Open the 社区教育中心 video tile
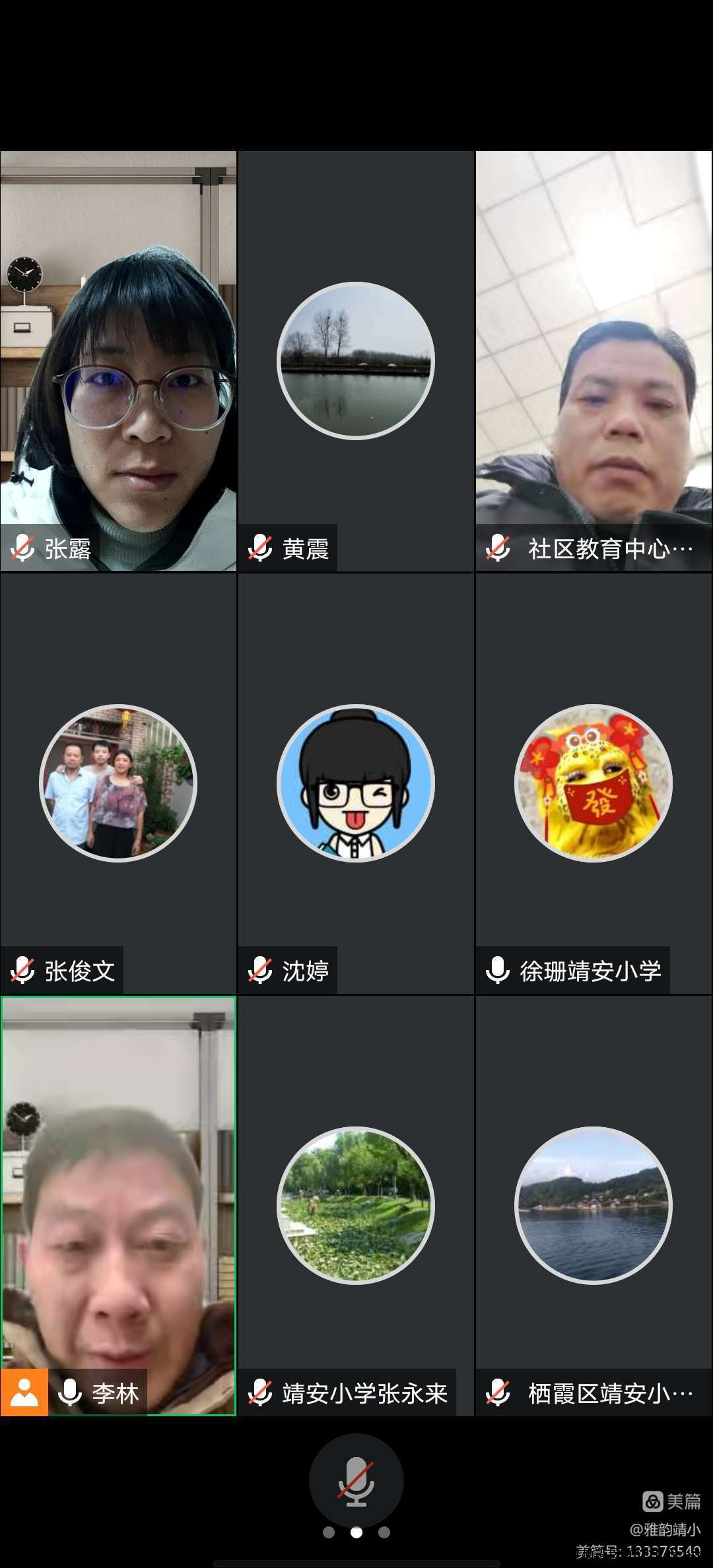Screen dimensions: 713x1568 click(594, 361)
